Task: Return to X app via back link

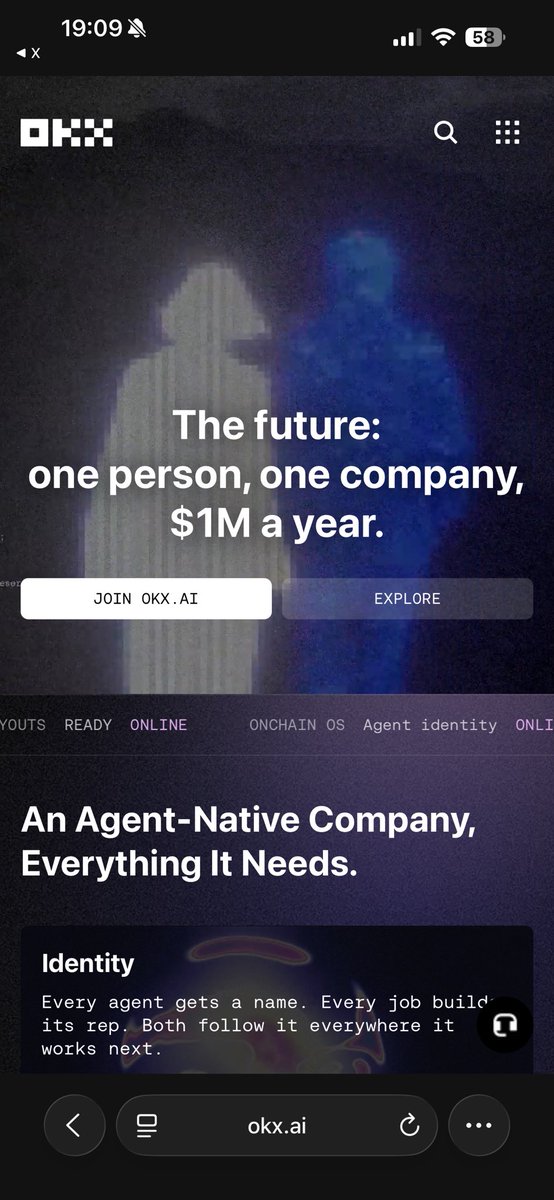Action: [x=29, y=53]
